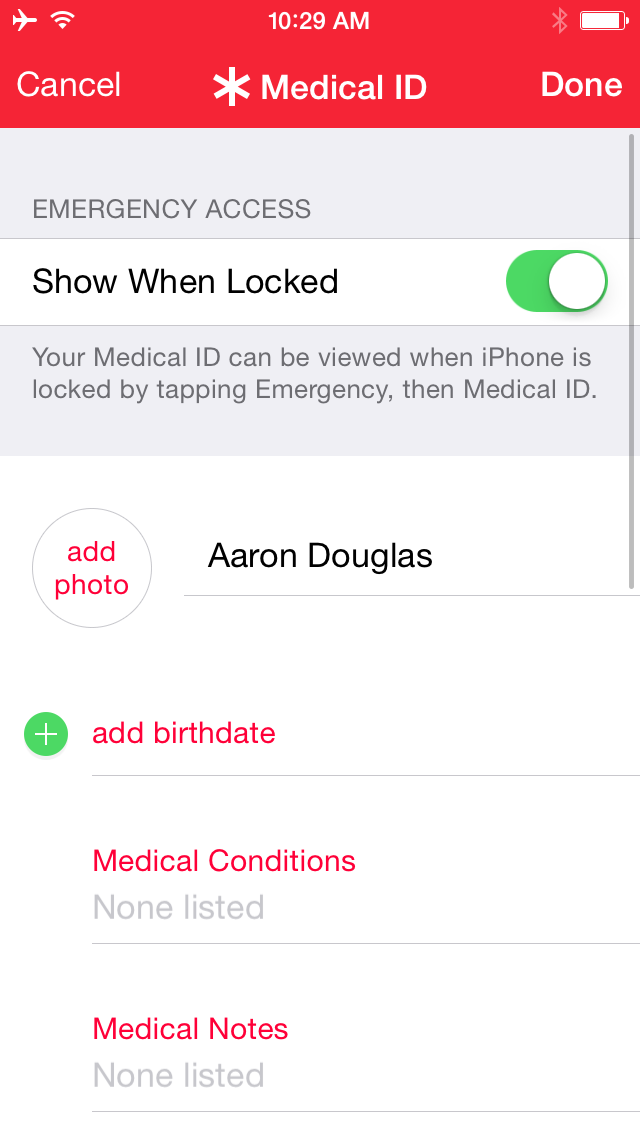Tap the add photo circle
Screen dimensions: 640x1136
[x=92, y=568]
